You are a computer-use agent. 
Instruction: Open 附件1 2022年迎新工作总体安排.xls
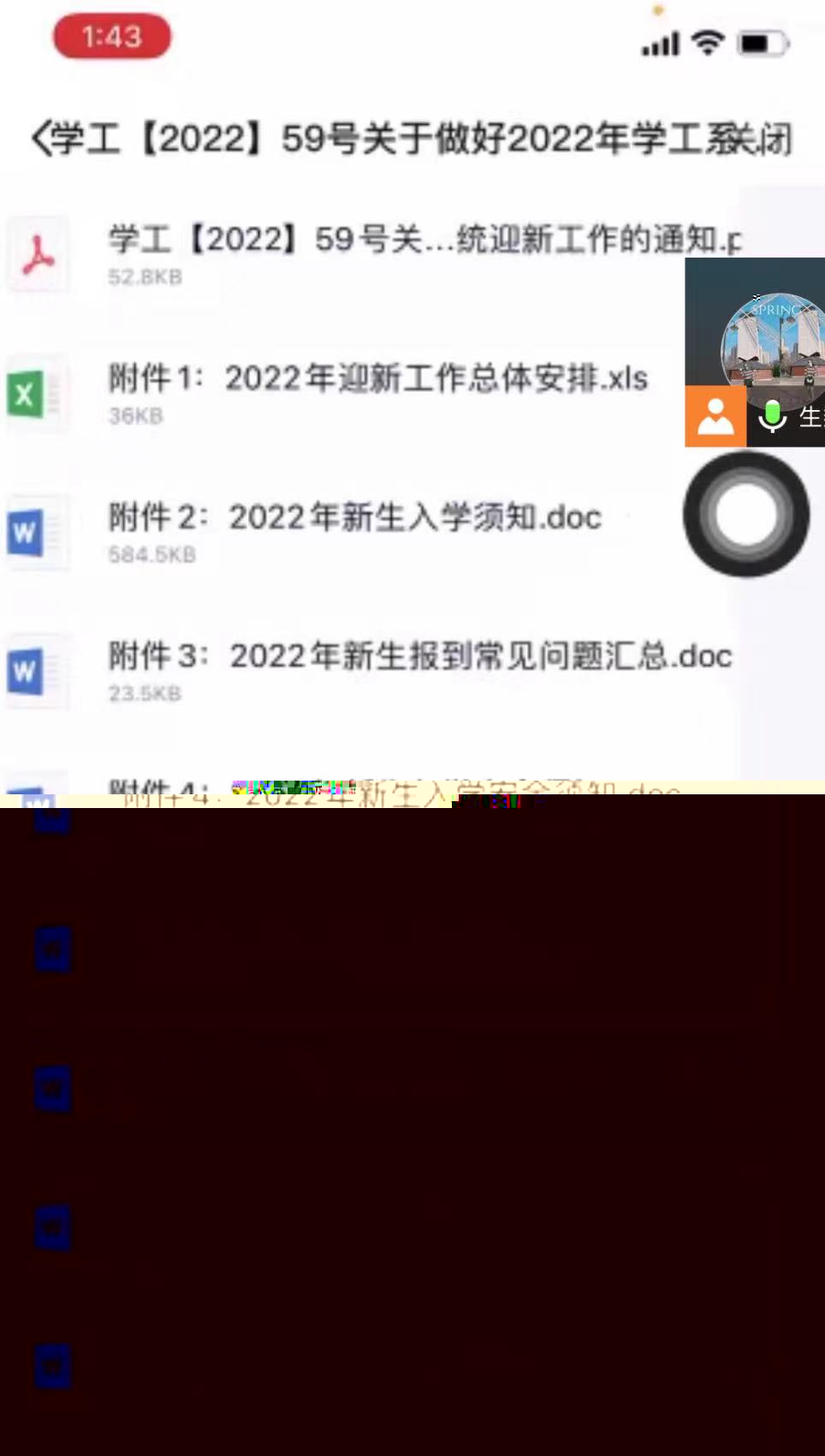pyautogui.click(x=377, y=379)
